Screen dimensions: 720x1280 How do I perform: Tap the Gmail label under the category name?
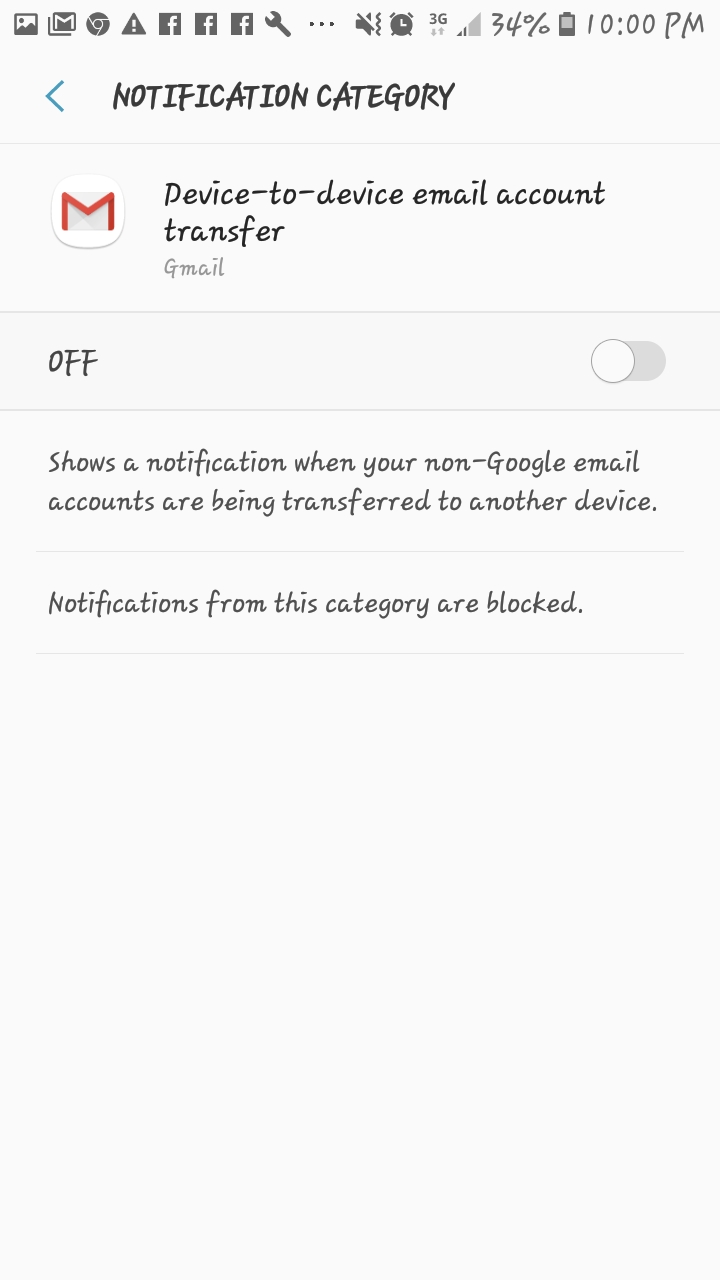point(193,266)
